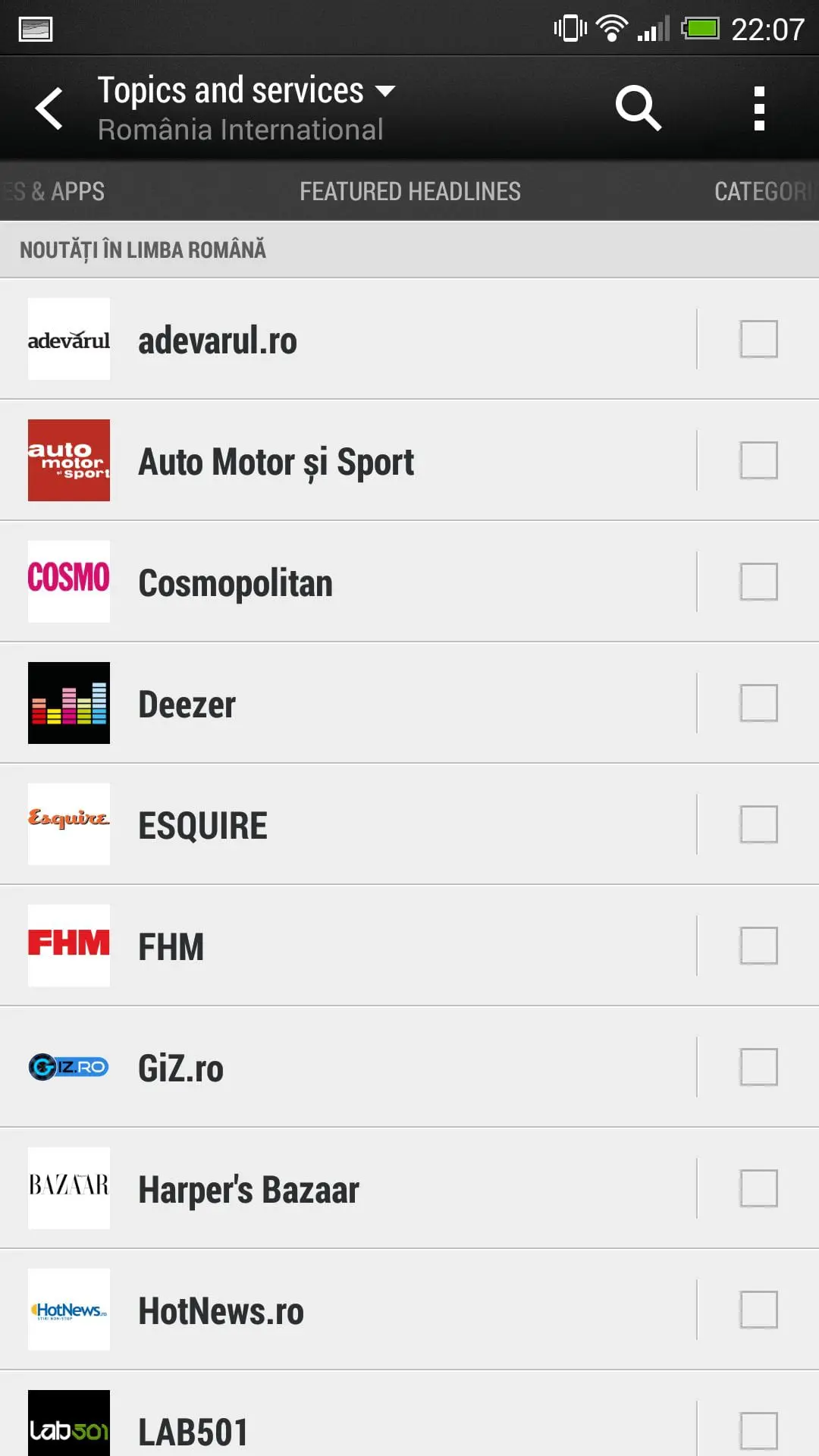This screenshot has width=819, height=1456.
Task: Switch to the Featured Headlines tab
Action: coord(409,191)
